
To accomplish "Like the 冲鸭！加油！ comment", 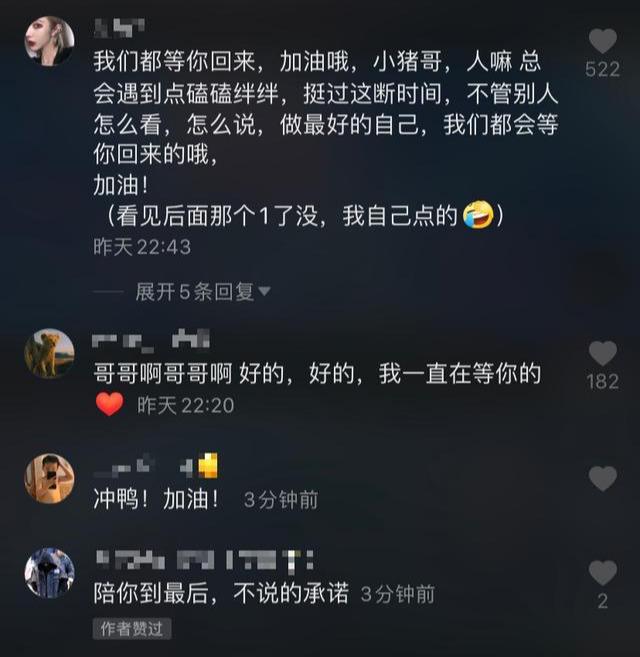I will point(602,479).
